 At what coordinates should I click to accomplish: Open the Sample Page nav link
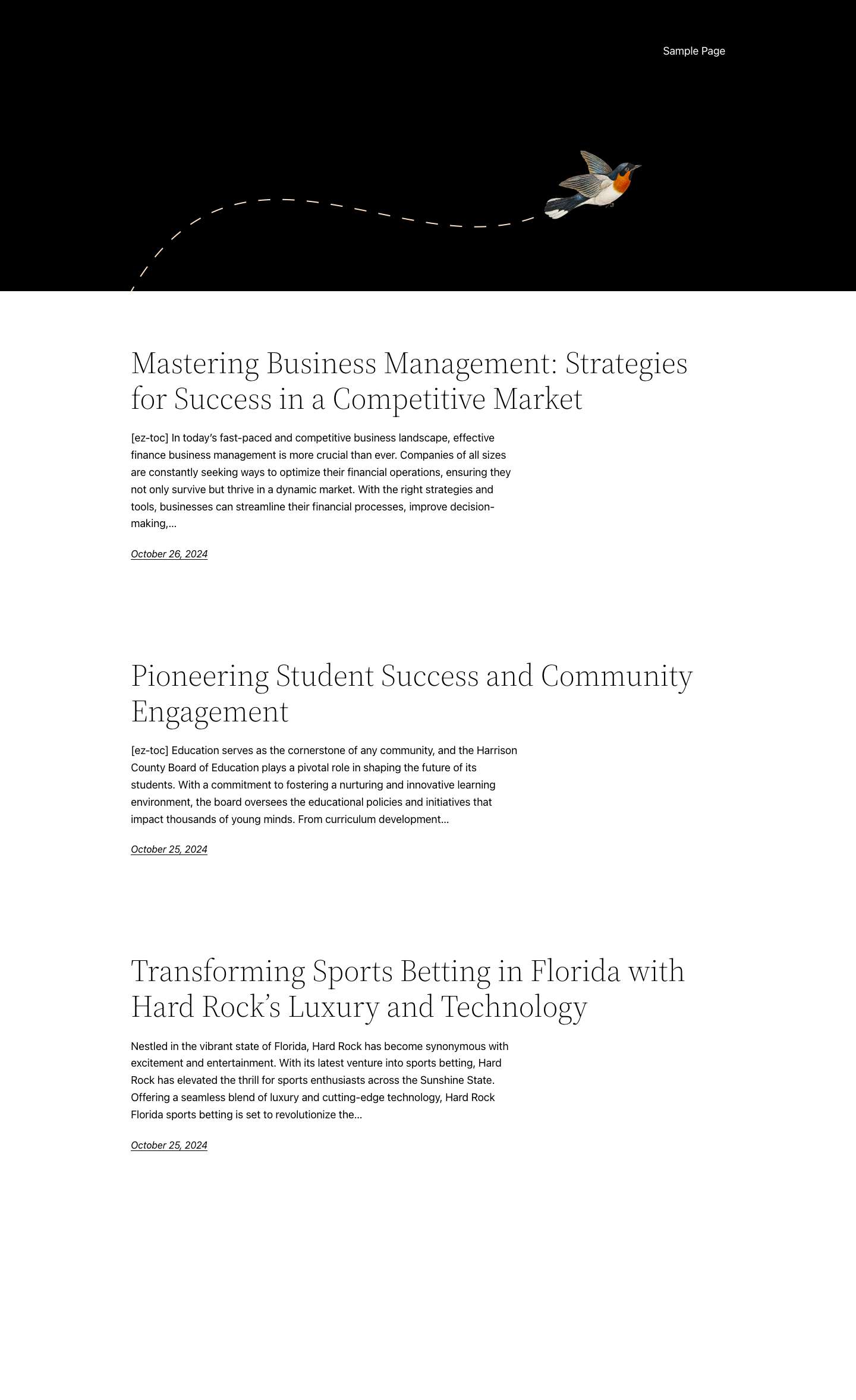point(694,51)
